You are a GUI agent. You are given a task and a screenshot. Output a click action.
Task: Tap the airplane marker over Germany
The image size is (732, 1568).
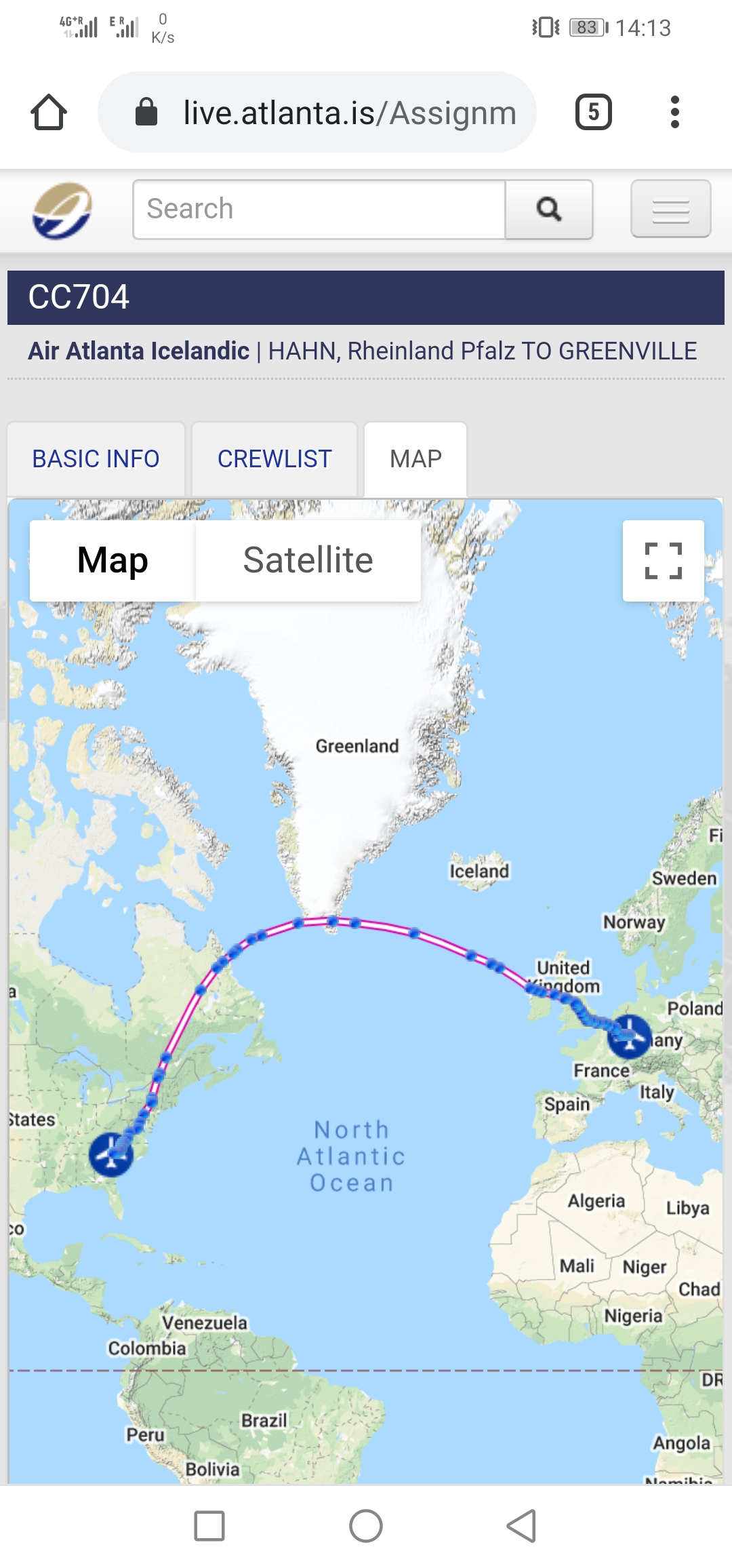pyautogui.click(x=630, y=1036)
